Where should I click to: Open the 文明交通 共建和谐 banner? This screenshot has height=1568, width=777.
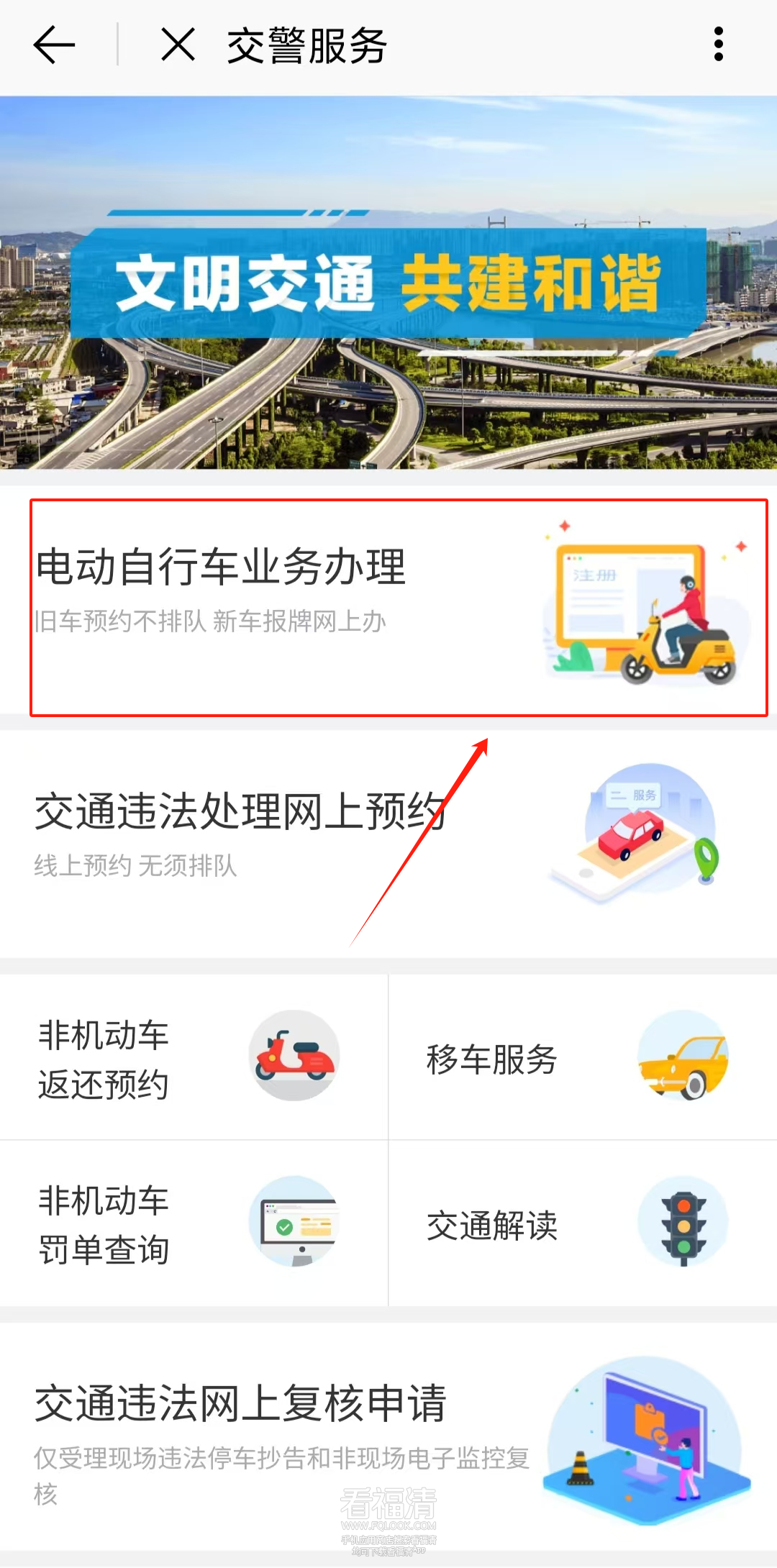[388, 283]
